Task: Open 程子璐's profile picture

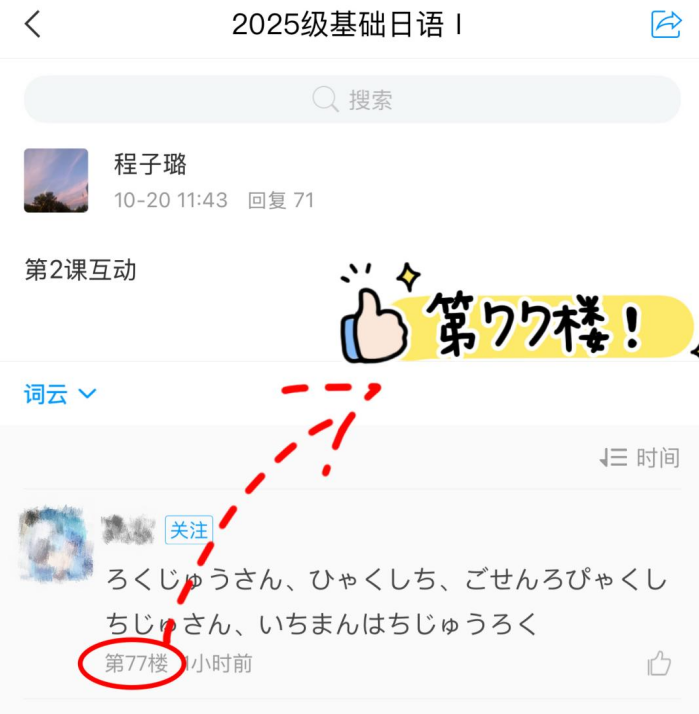Action: 56,180
